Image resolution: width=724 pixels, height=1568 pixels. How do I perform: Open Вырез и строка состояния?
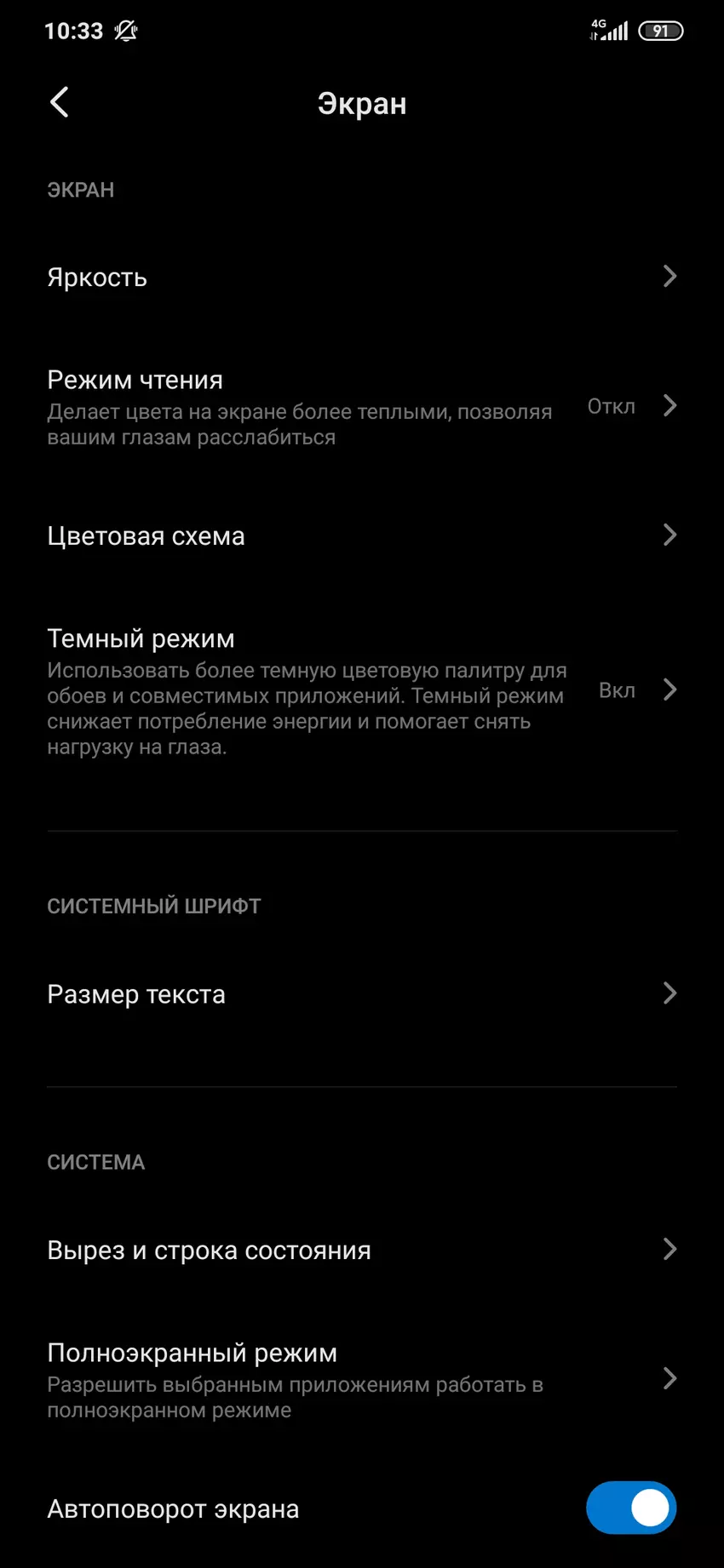[361, 1250]
